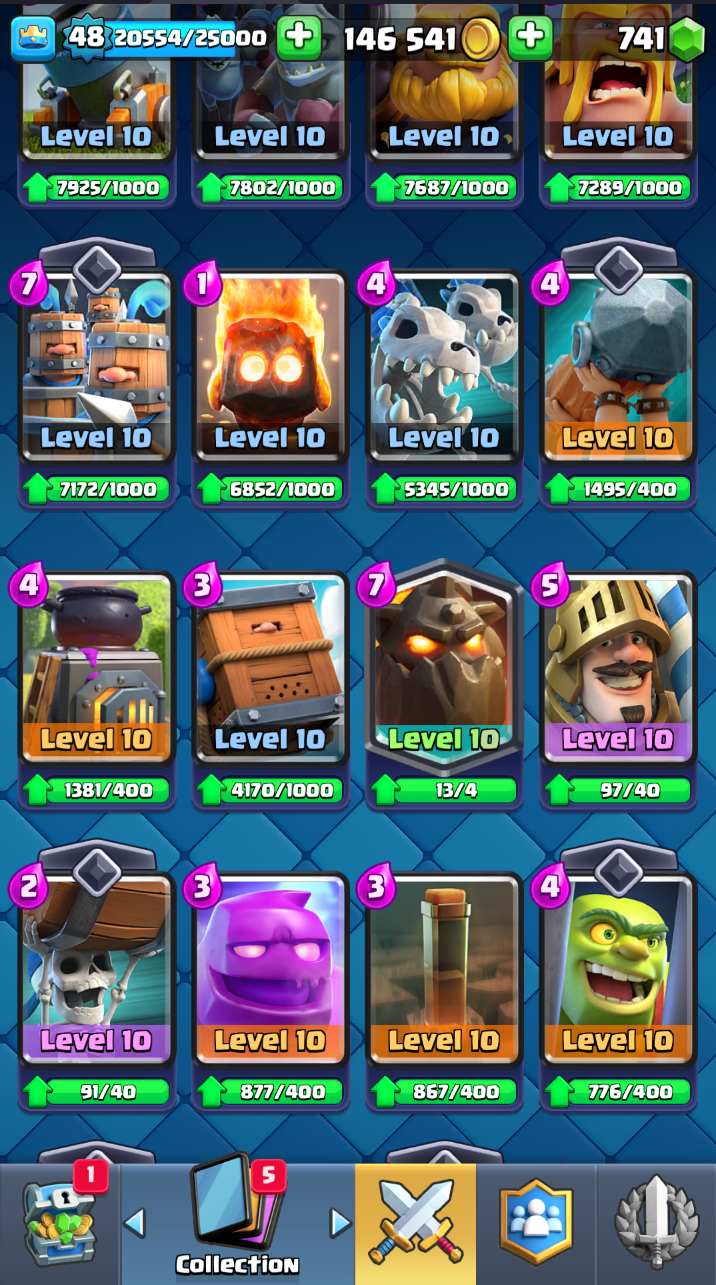This screenshot has width=716, height=1285.
Task: Select the Battle Ram card
Action: [x=618, y=368]
